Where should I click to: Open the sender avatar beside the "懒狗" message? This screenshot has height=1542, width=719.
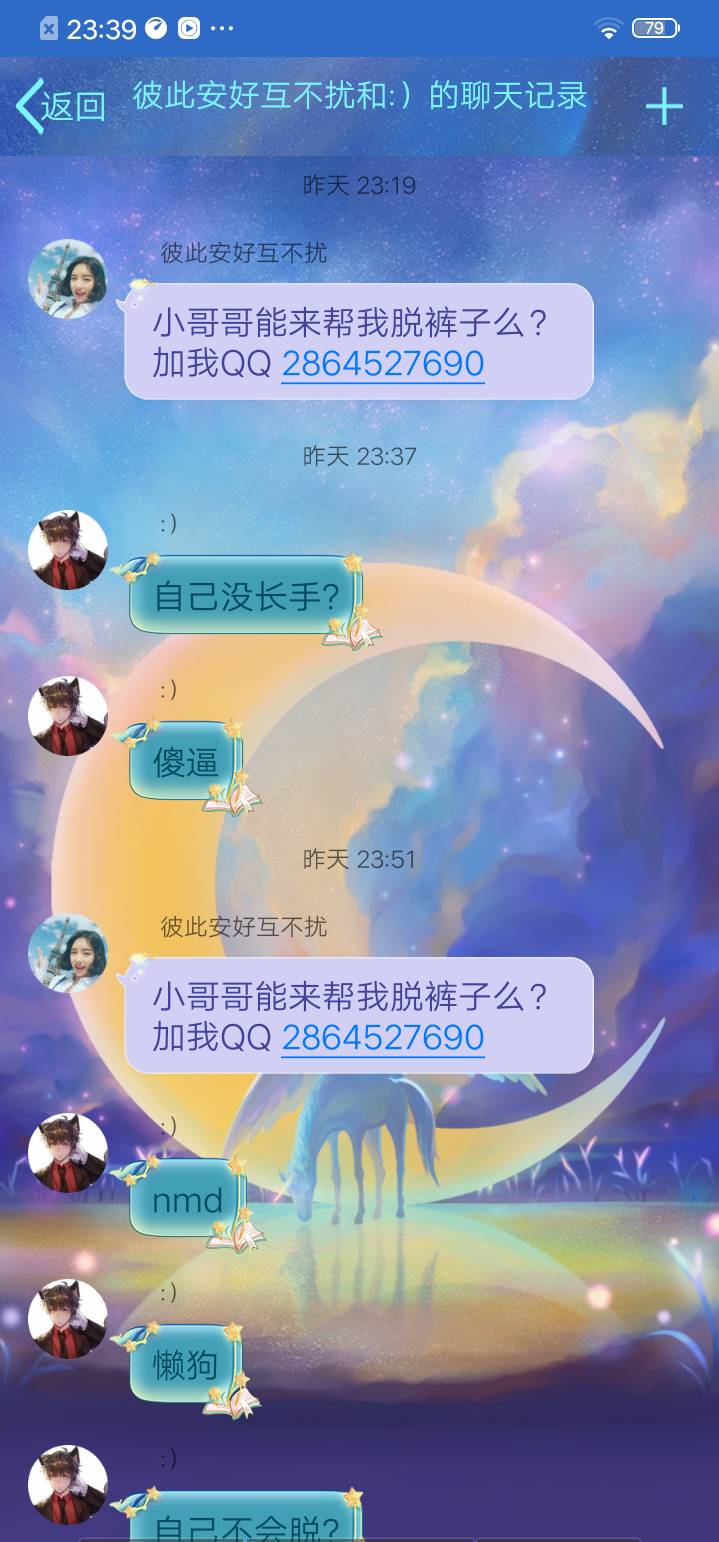[x=68, y=1318]
